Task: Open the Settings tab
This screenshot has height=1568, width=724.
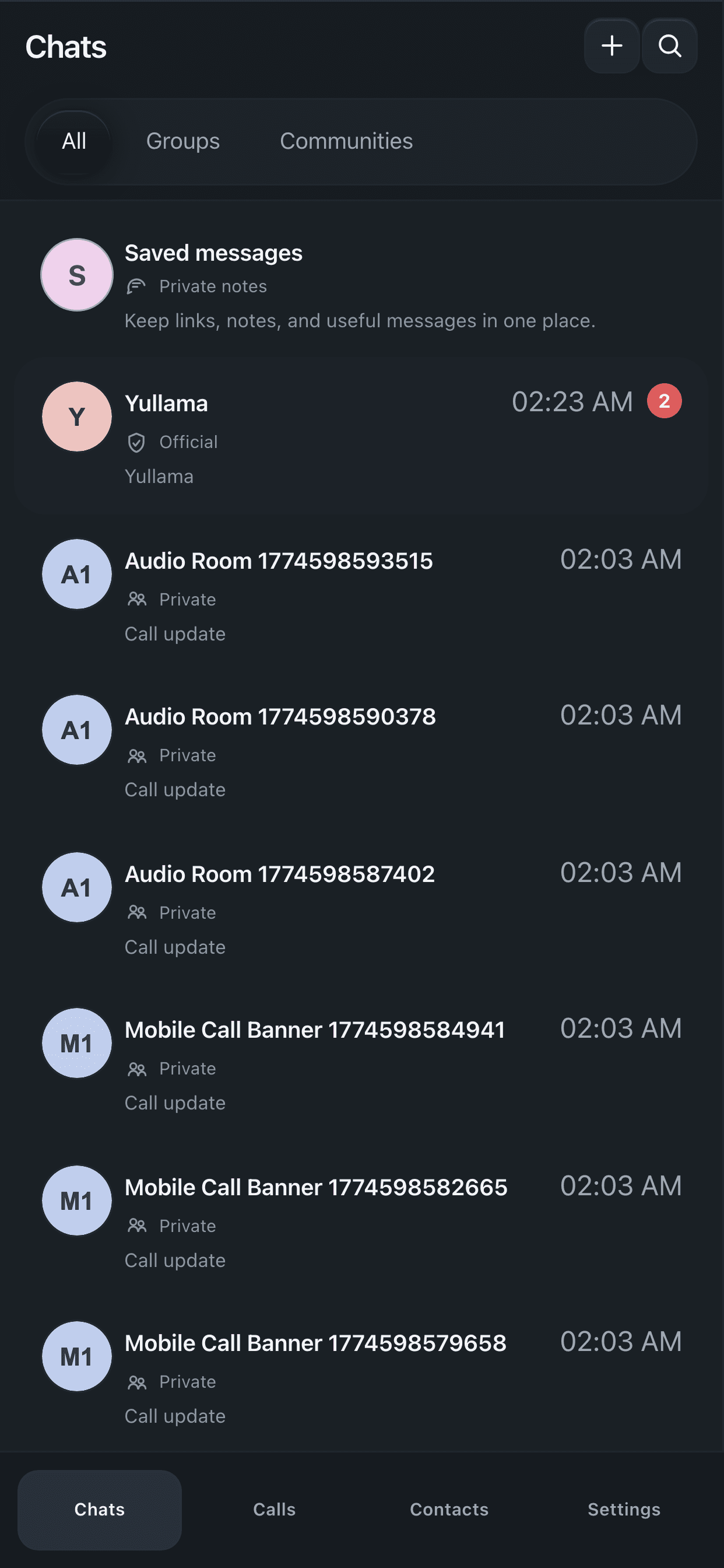Action: [x=624, y=1509]
